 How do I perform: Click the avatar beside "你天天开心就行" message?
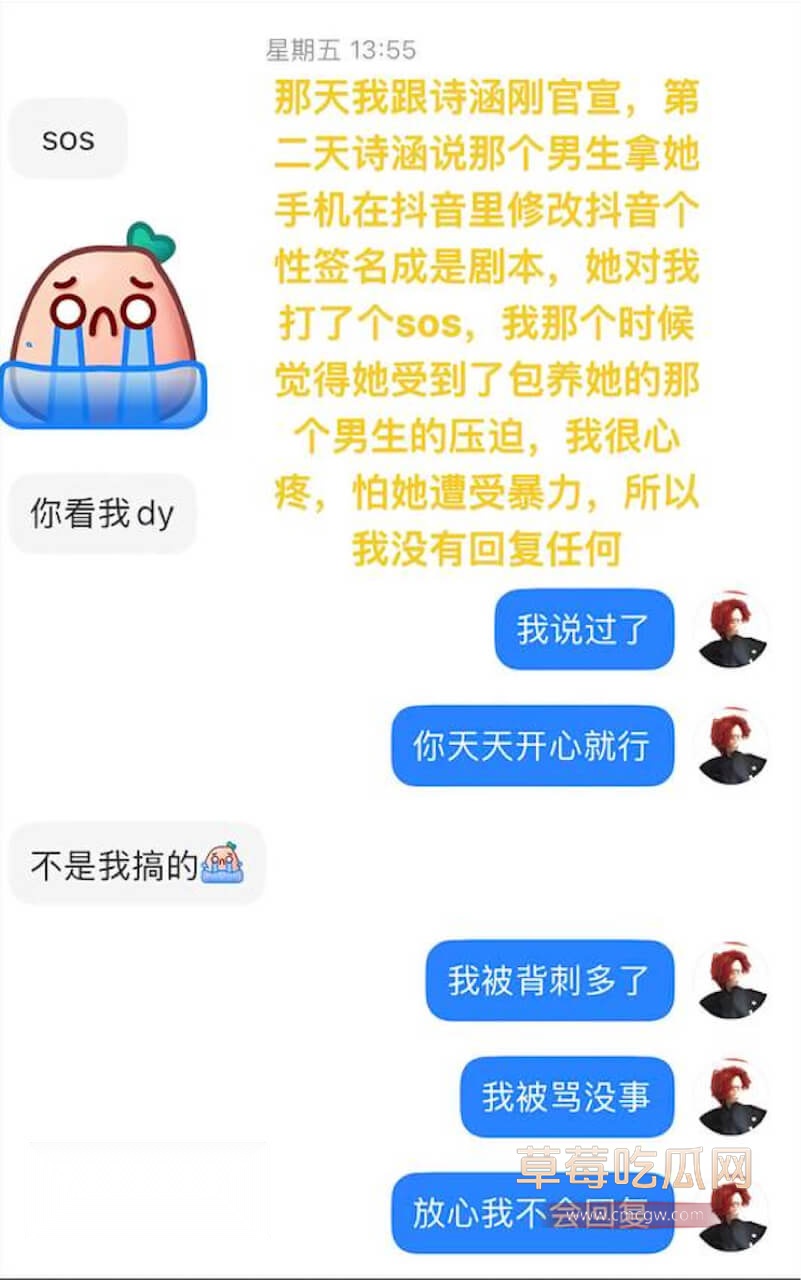coord(731,746)
